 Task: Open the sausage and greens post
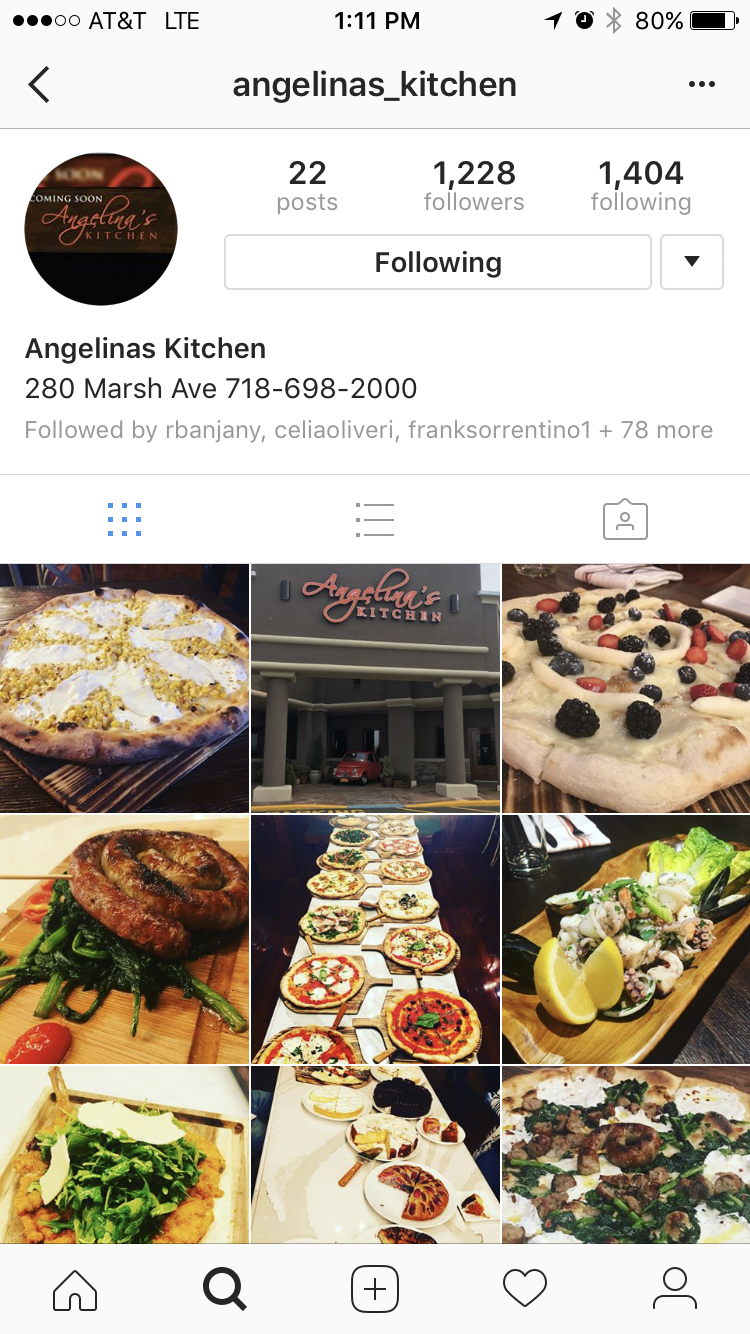click(x=124, y=939)
